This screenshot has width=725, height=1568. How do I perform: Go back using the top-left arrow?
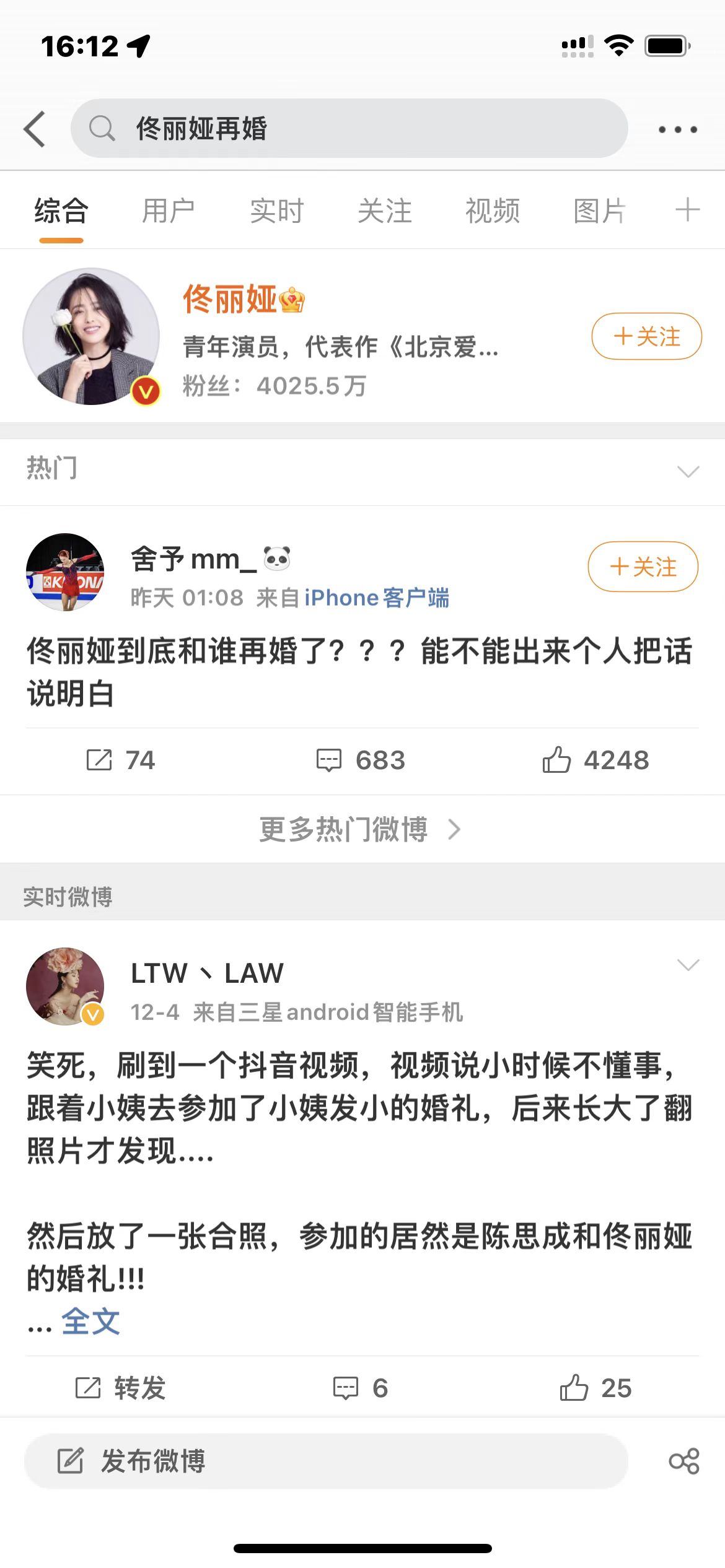pyautogui.click(x=35, y=129)
